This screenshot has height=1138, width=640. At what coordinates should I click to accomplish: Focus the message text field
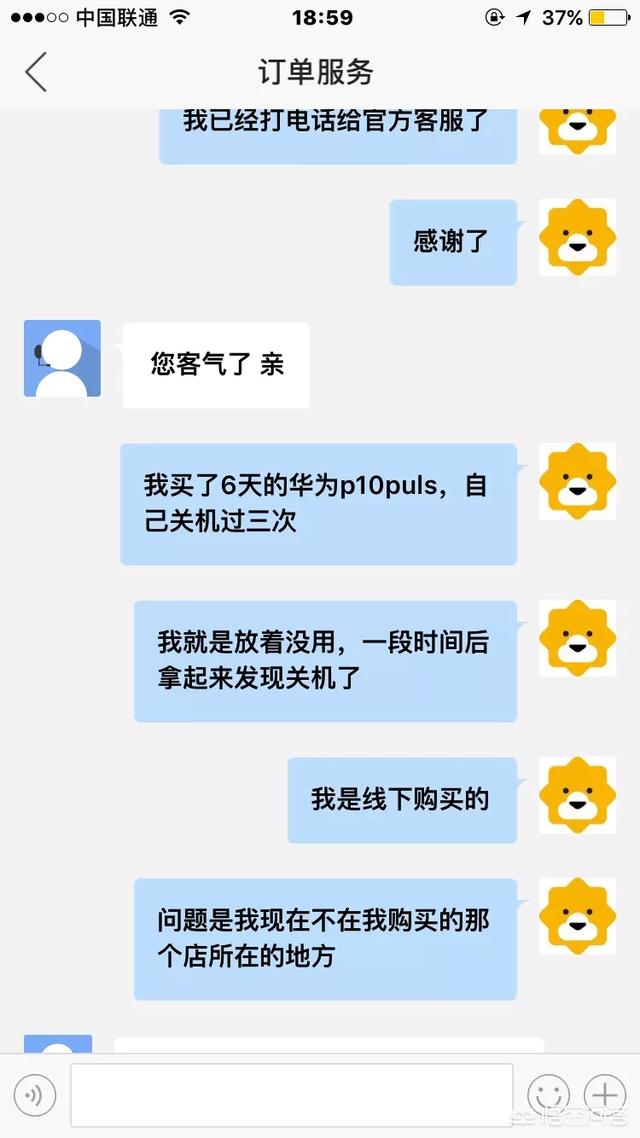tap(291, 1096)
